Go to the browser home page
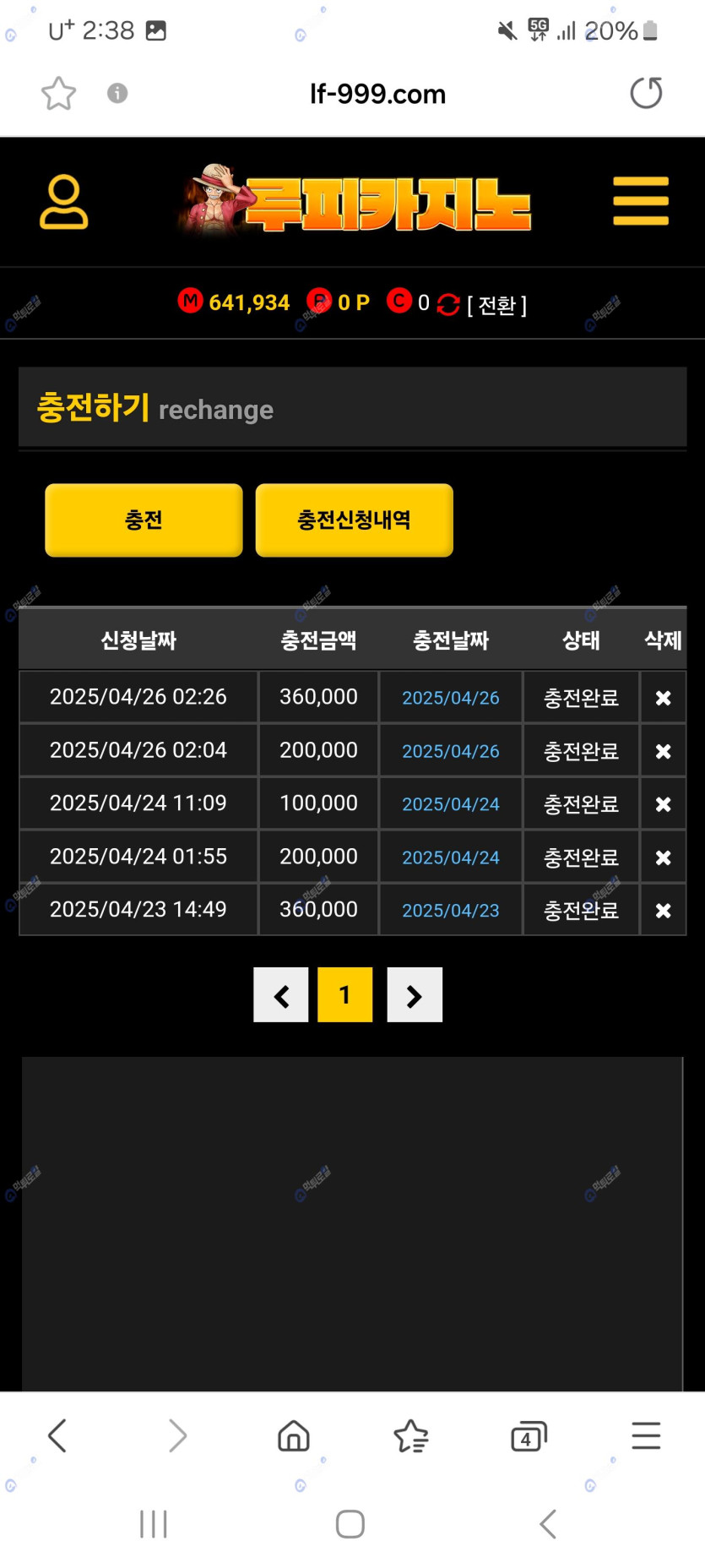 point(294,1436)
